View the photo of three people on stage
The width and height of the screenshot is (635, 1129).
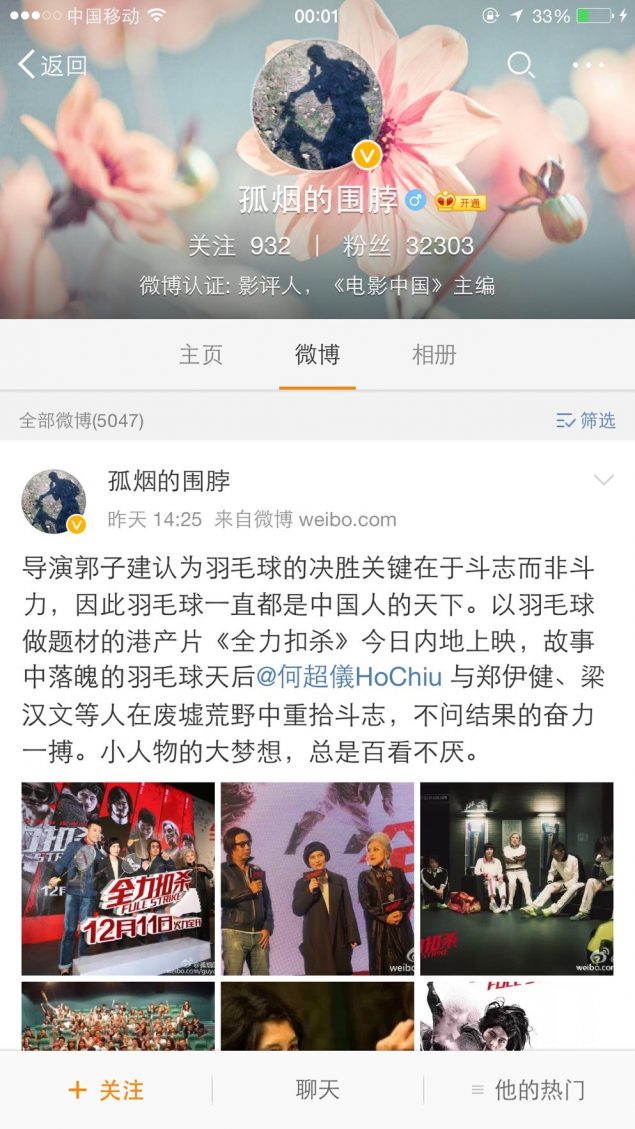click(x=317, y=878)
